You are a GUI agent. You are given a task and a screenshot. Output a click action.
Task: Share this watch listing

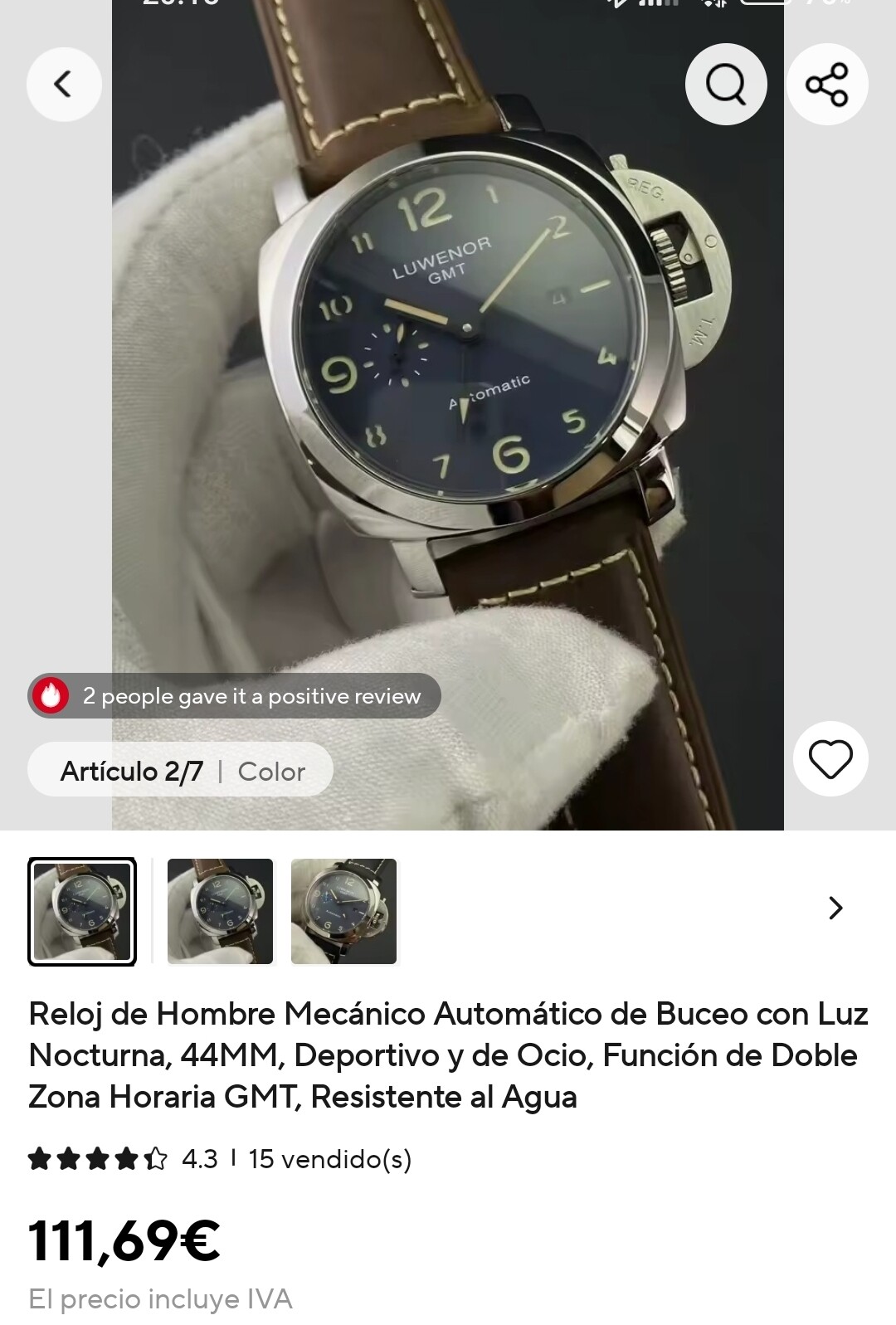(x=827, y=84)
